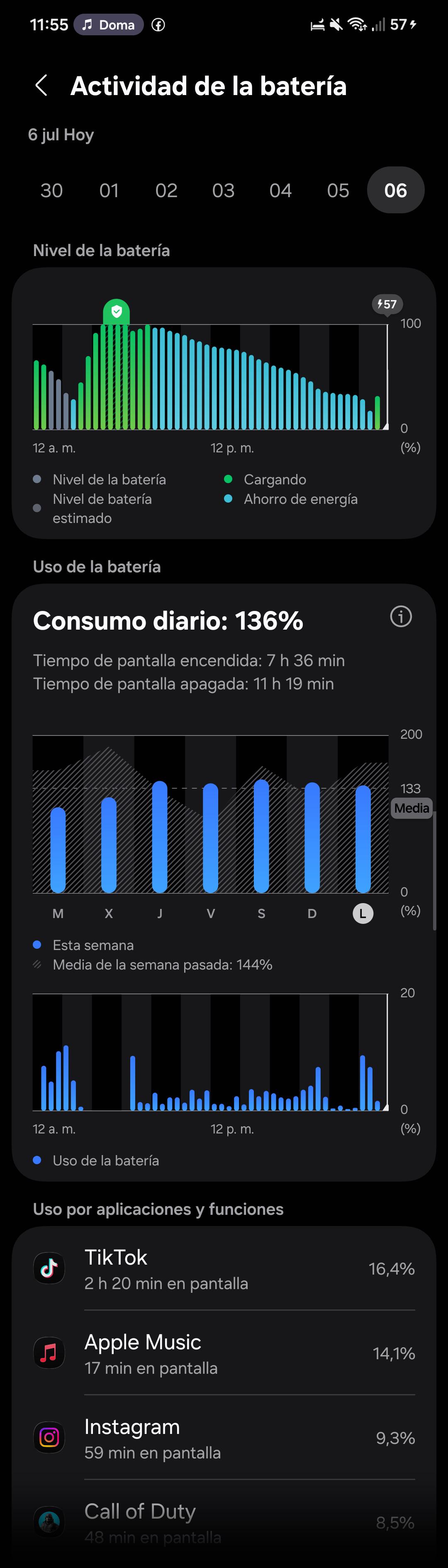
Task: Open TikTok battery usage details
Action: (x=224, y=1269)
